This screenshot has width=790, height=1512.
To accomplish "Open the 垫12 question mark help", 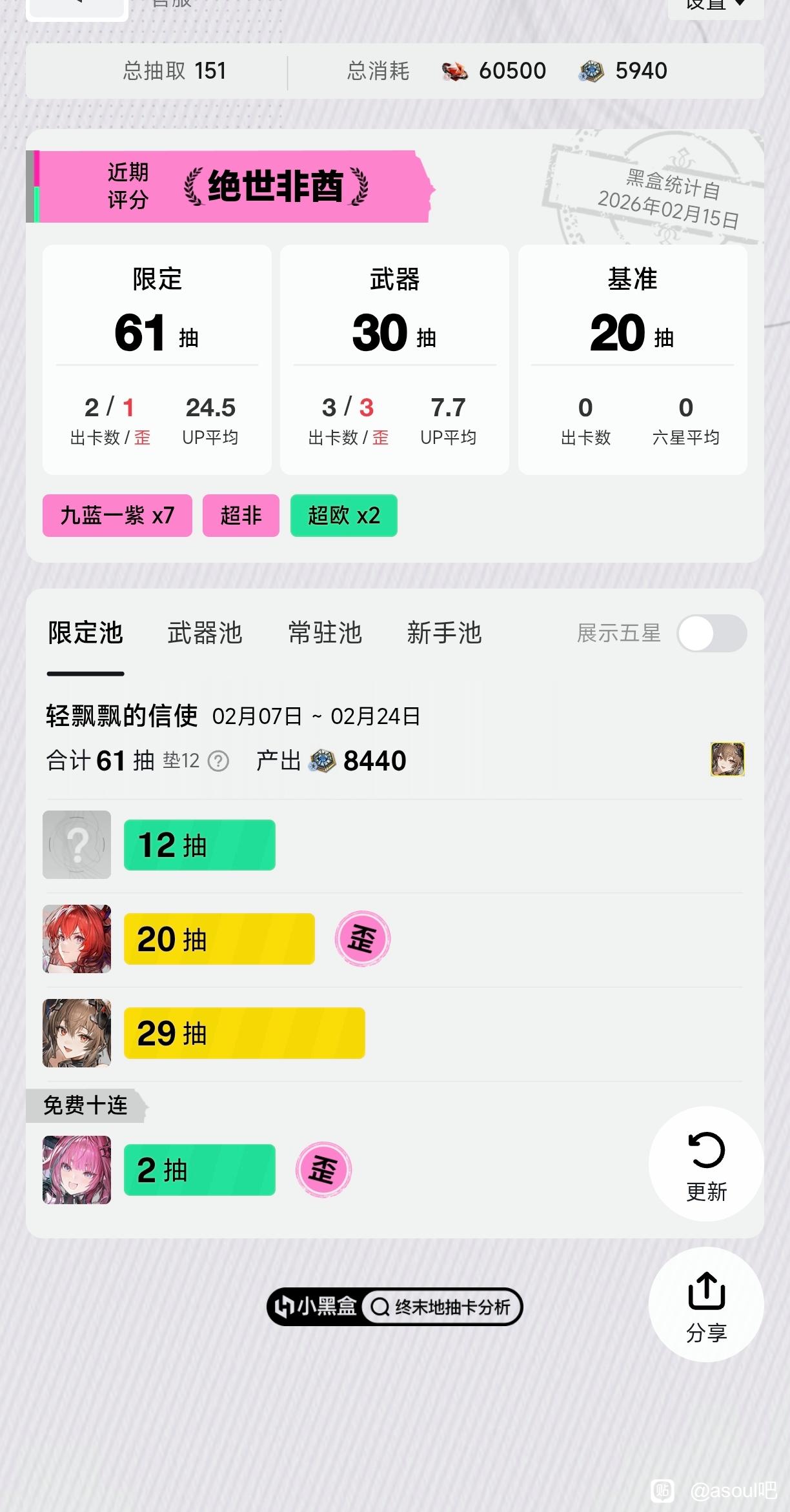I will [x=218, y=761].
